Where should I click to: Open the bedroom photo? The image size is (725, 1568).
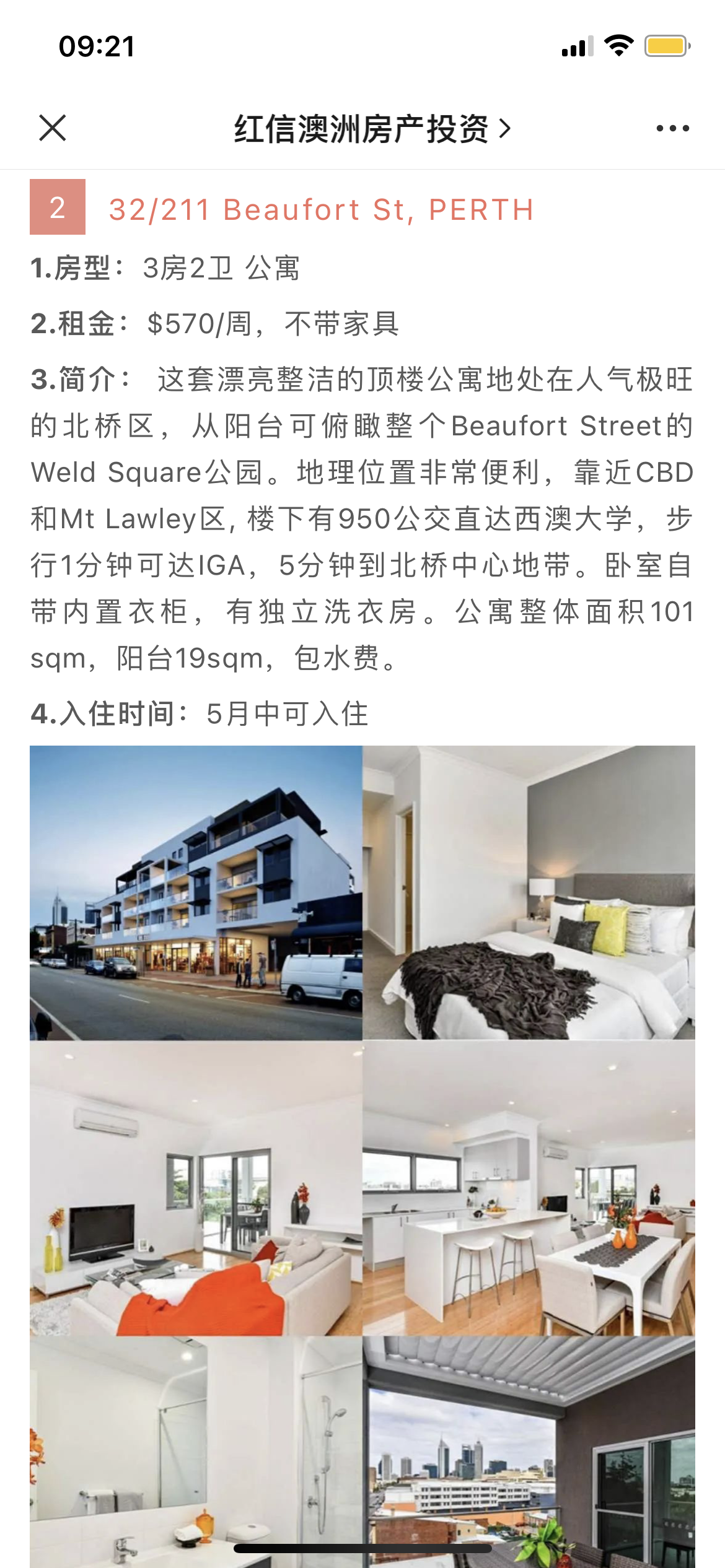(x=529, y=892)
